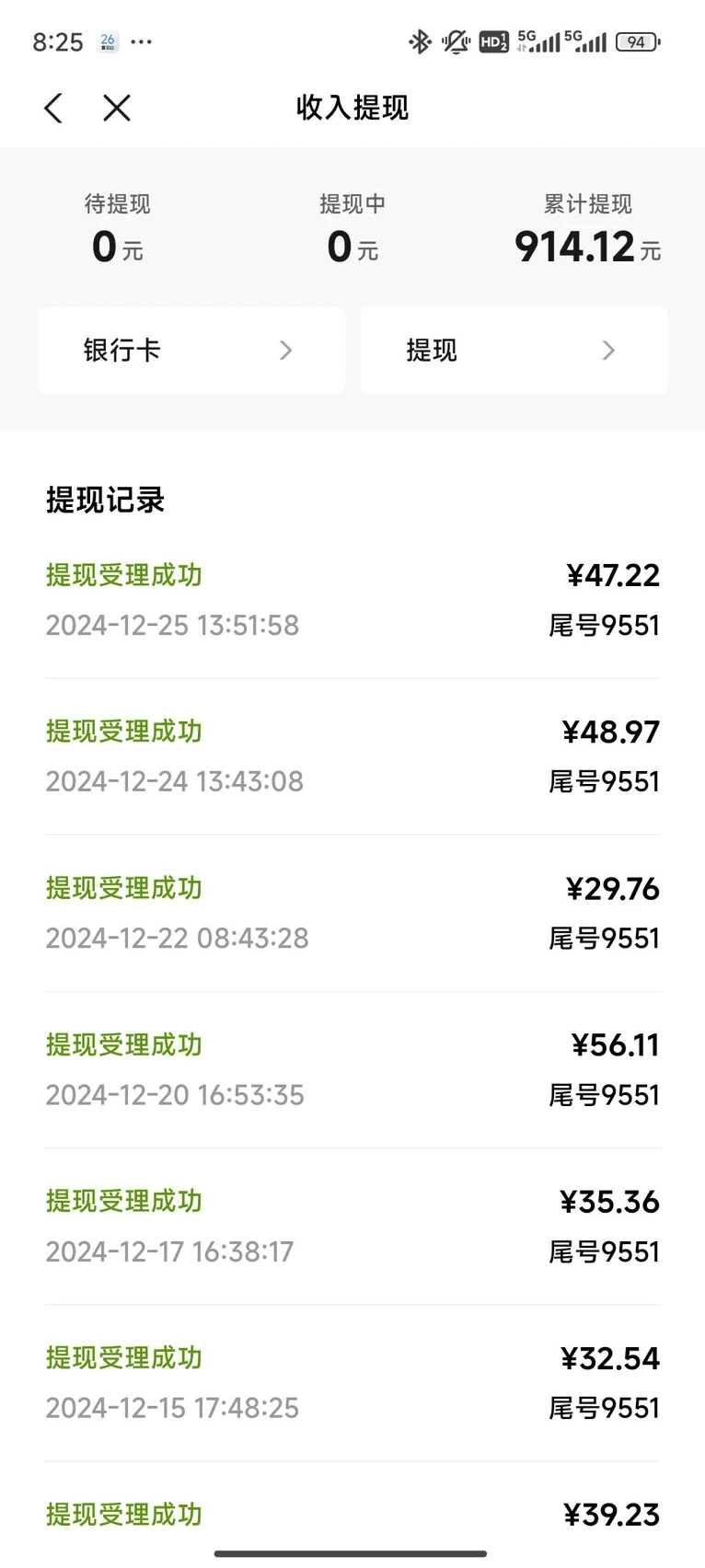Close the 收入提现 page with the X
705x1568 pixels.
click(x=117, y=108)
